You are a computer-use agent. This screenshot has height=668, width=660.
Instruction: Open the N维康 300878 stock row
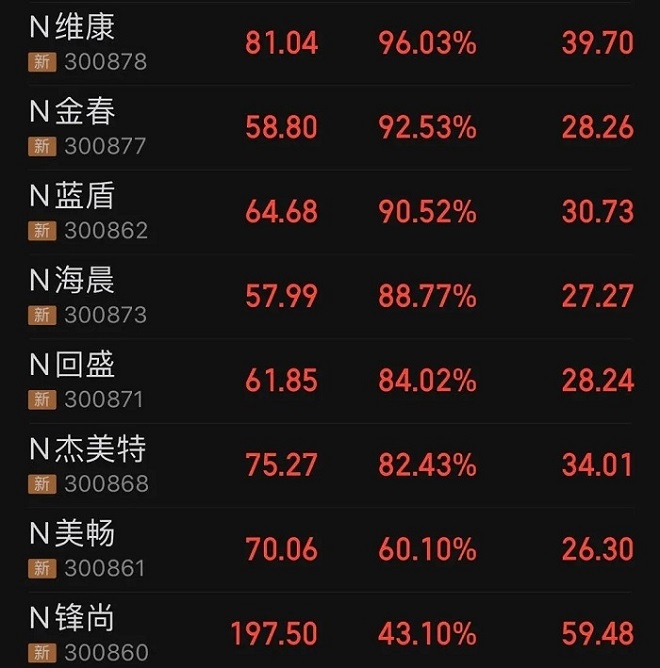pos(88,42)
